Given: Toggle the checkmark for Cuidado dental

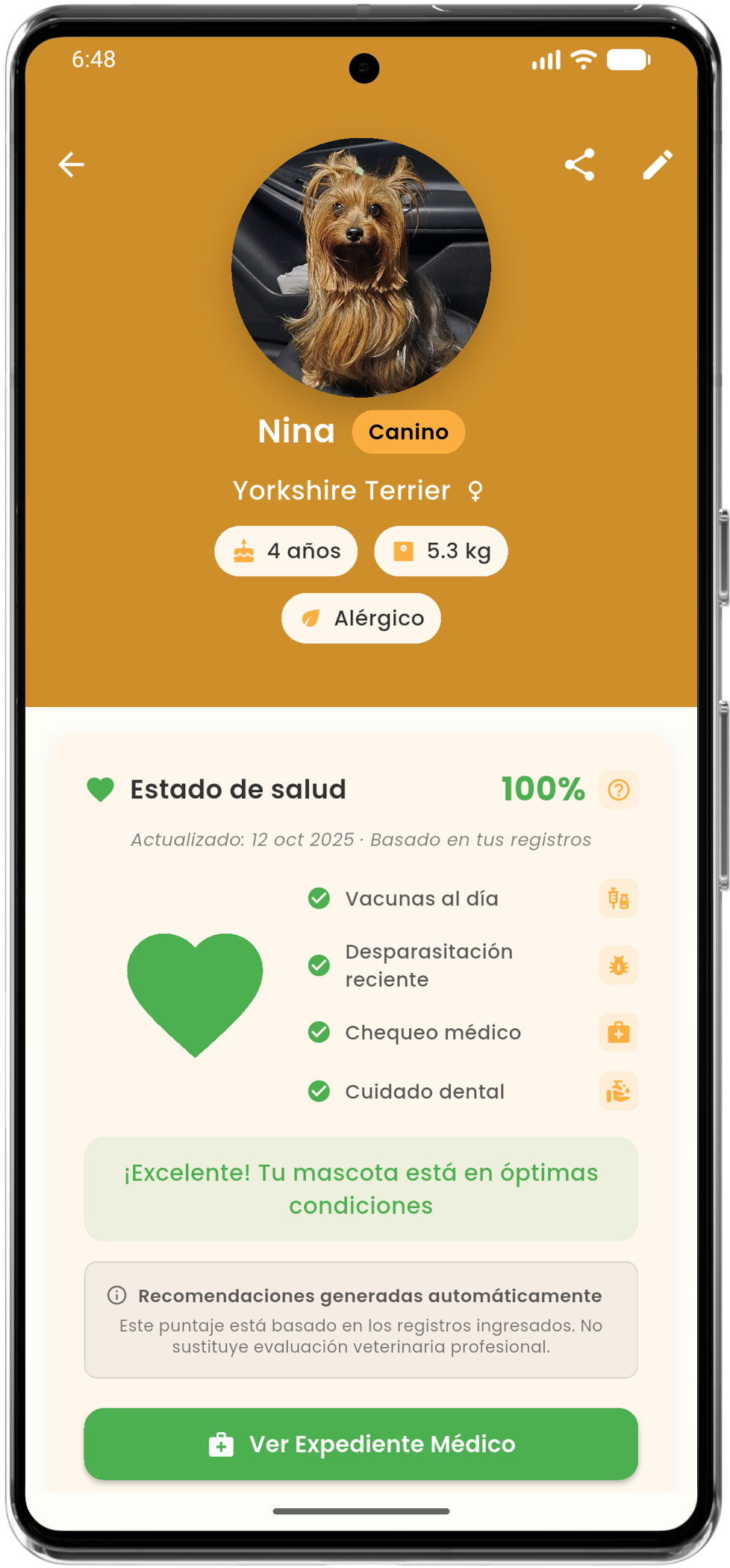Looking at the screenshot, I should pos(318,1091).
